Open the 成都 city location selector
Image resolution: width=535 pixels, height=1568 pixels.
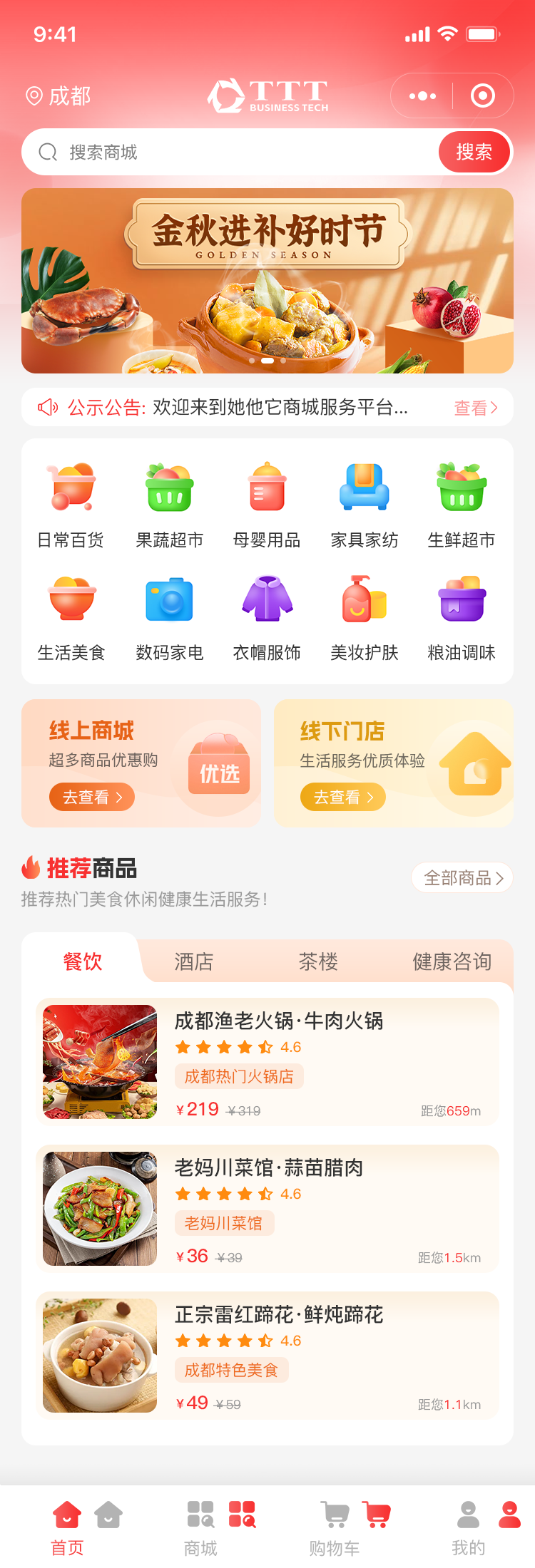pyautogui.click(x=58, y=96)
